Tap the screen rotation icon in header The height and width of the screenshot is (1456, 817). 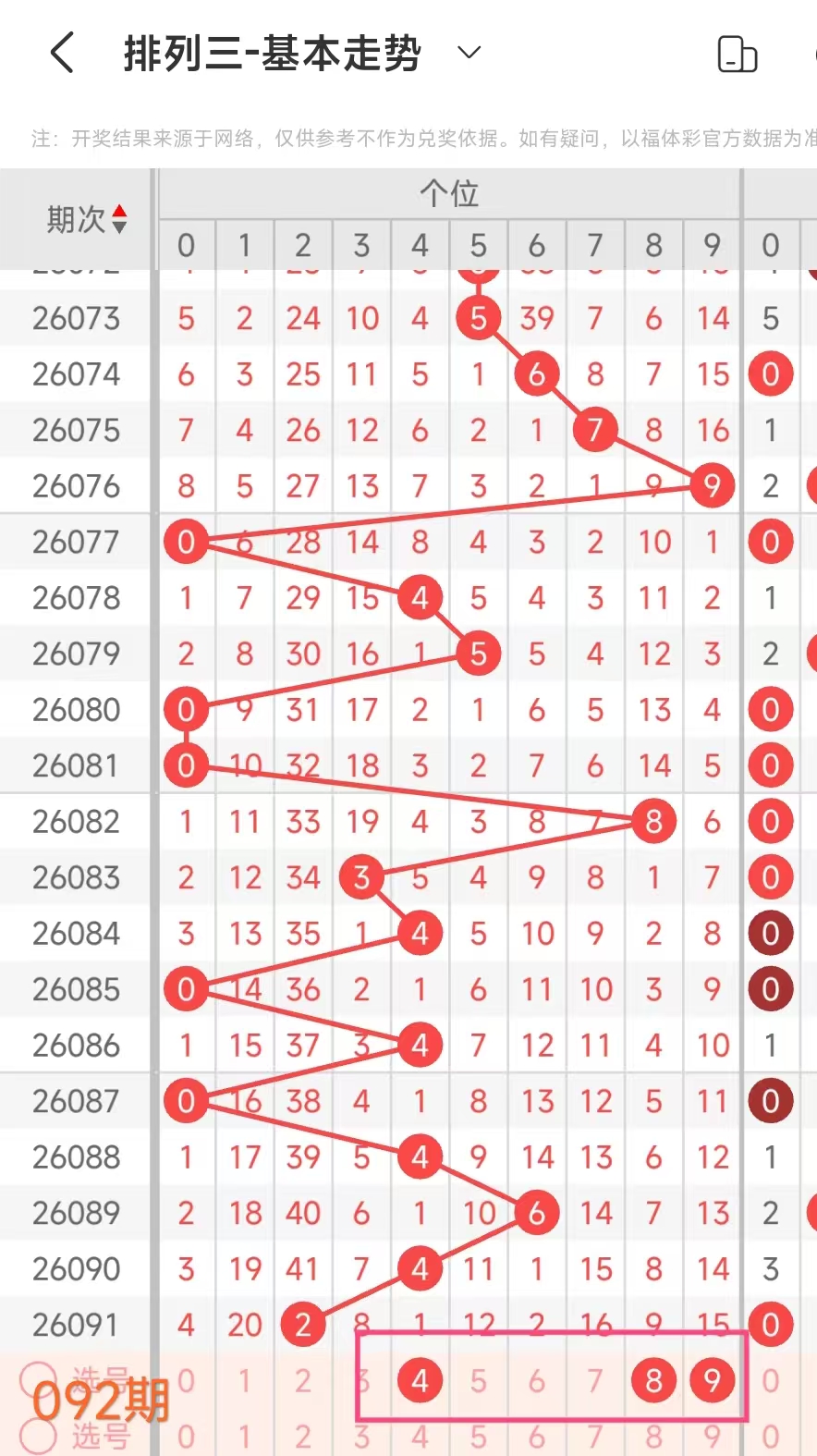737,55
